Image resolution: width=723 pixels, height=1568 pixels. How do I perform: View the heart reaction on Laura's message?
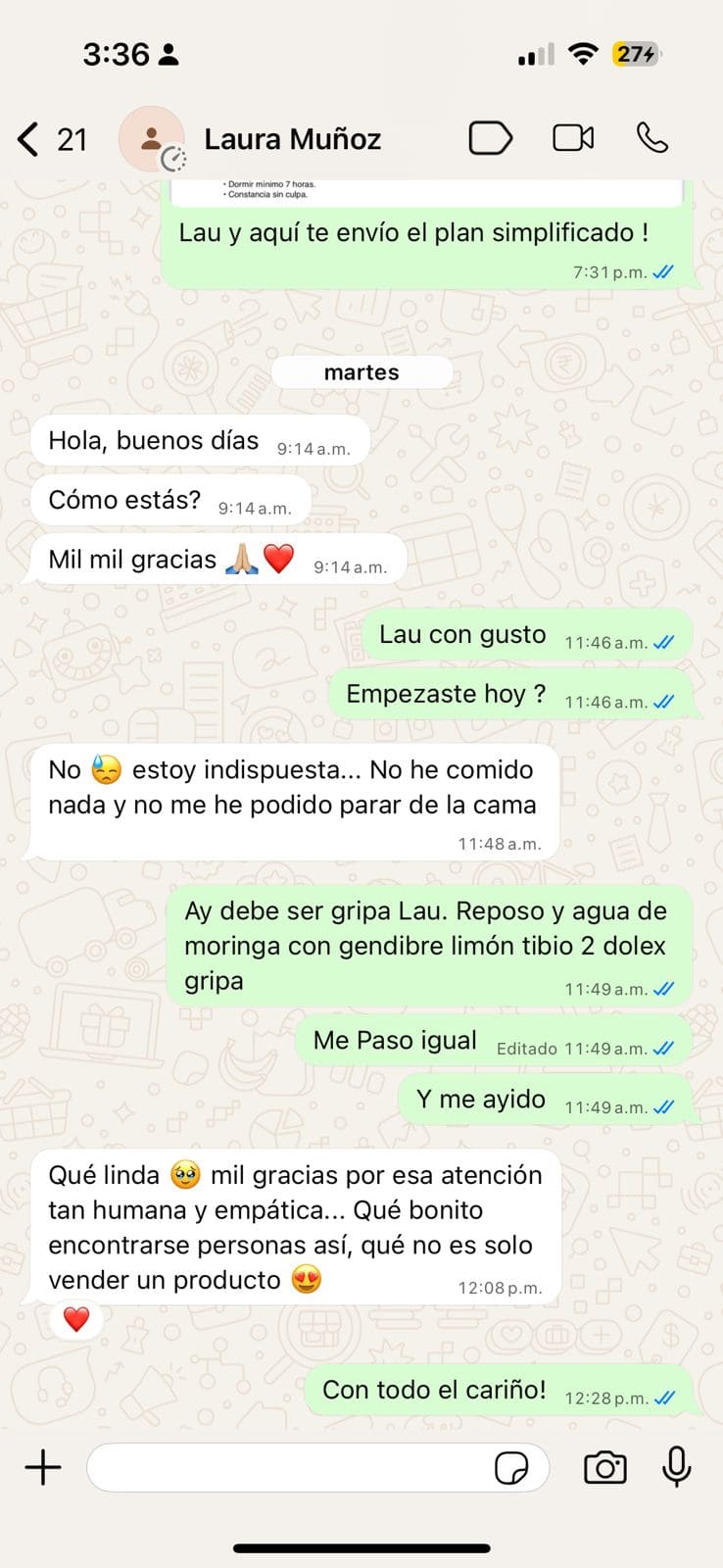(76, 1319)
